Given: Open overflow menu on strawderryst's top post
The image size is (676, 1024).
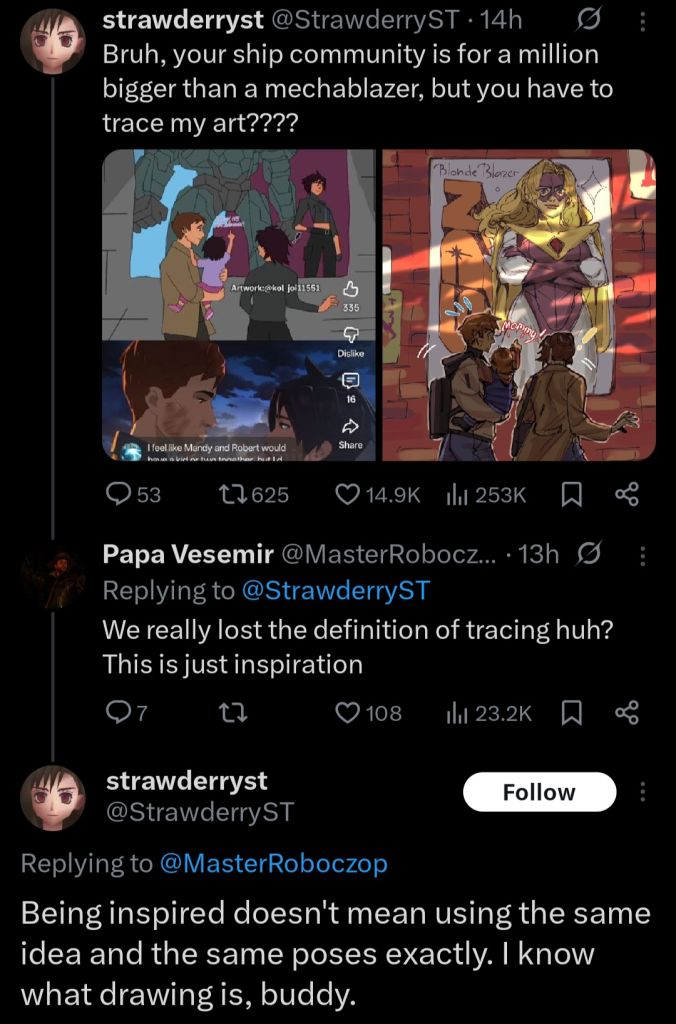Looking at the screenshot, I should click(643, 23).
